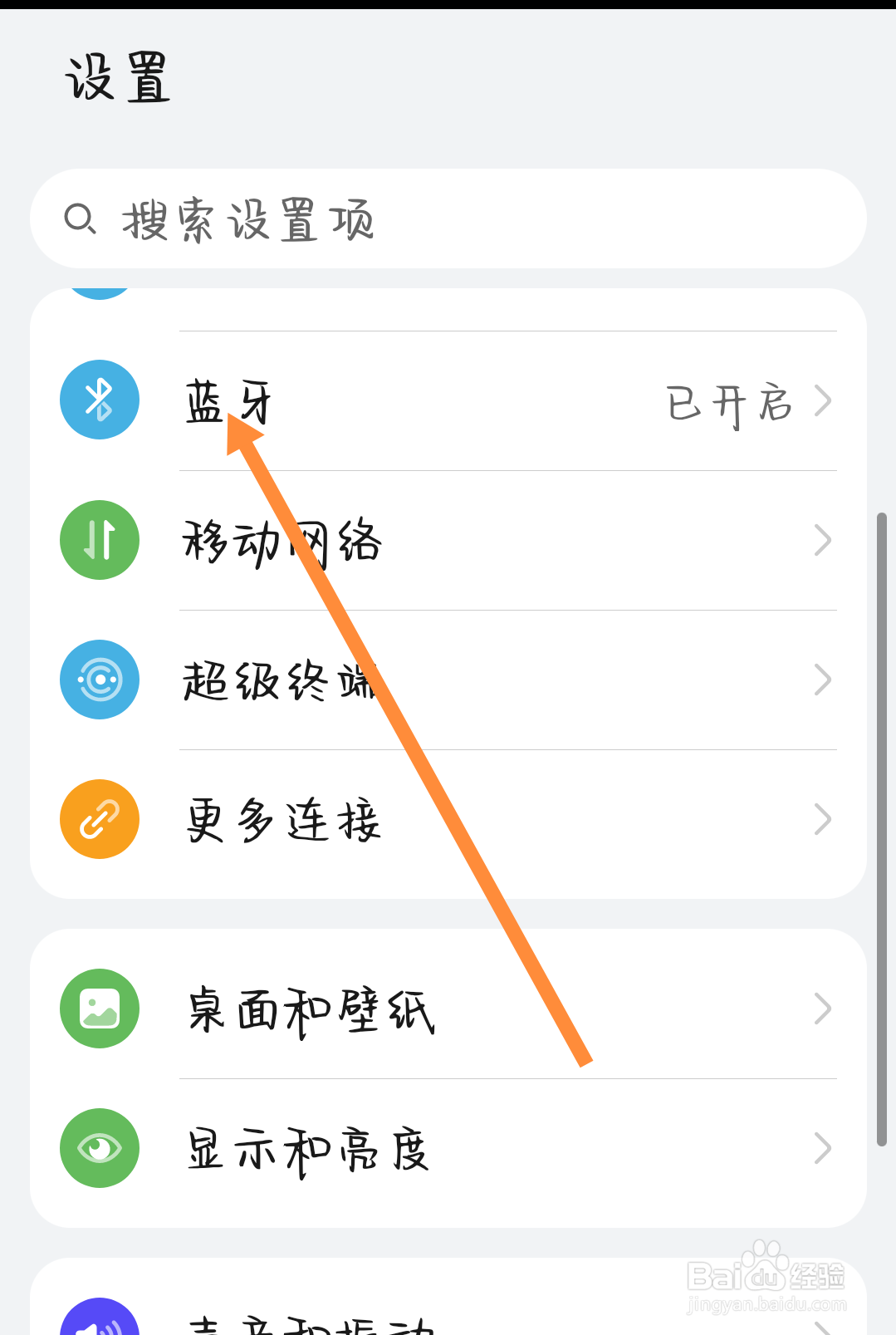Click the orange link icon for 更多连接
Screen dimensions: 896x1335
[99, 818]
